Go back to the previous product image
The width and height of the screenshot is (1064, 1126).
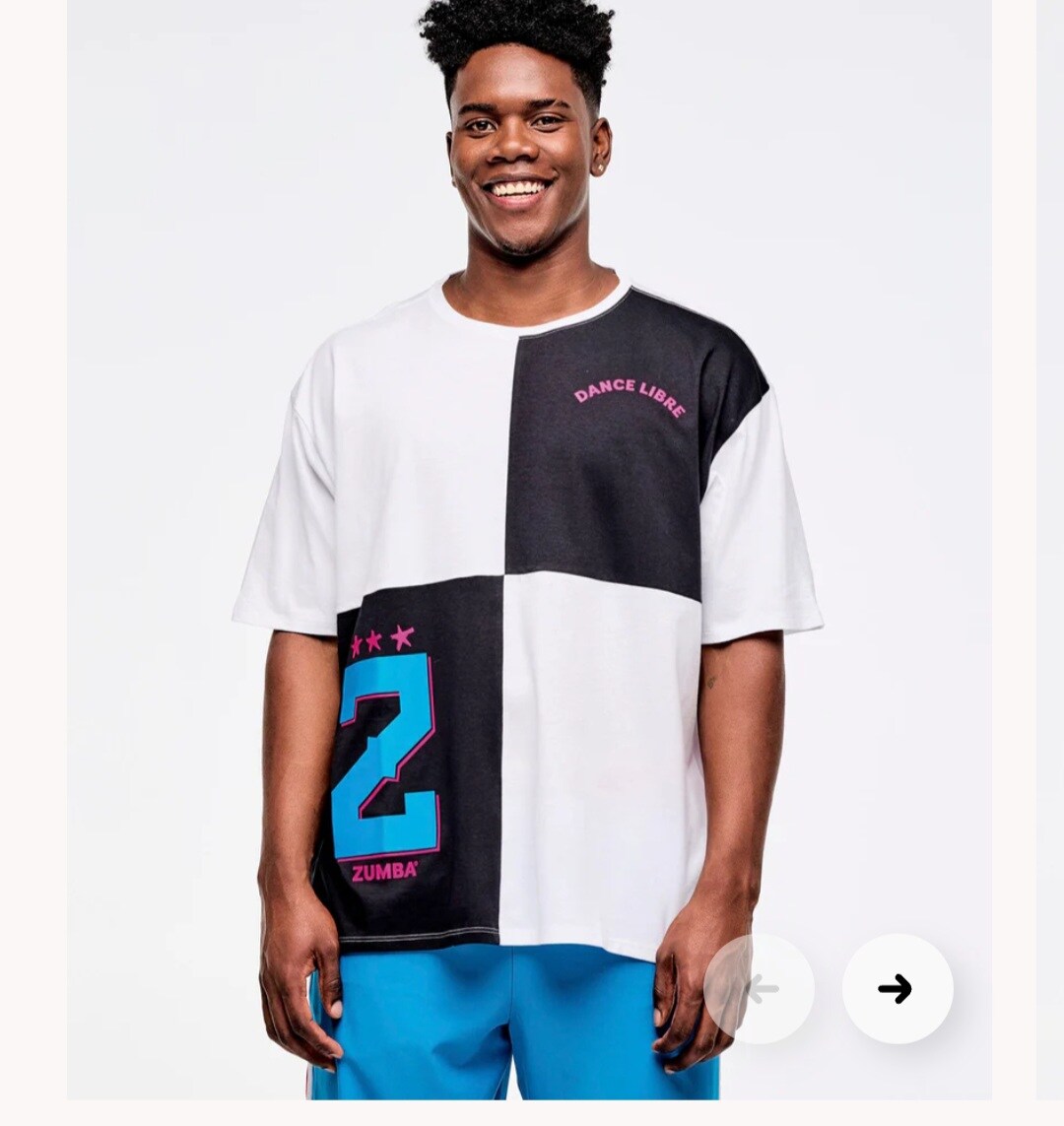click(759, 988)
